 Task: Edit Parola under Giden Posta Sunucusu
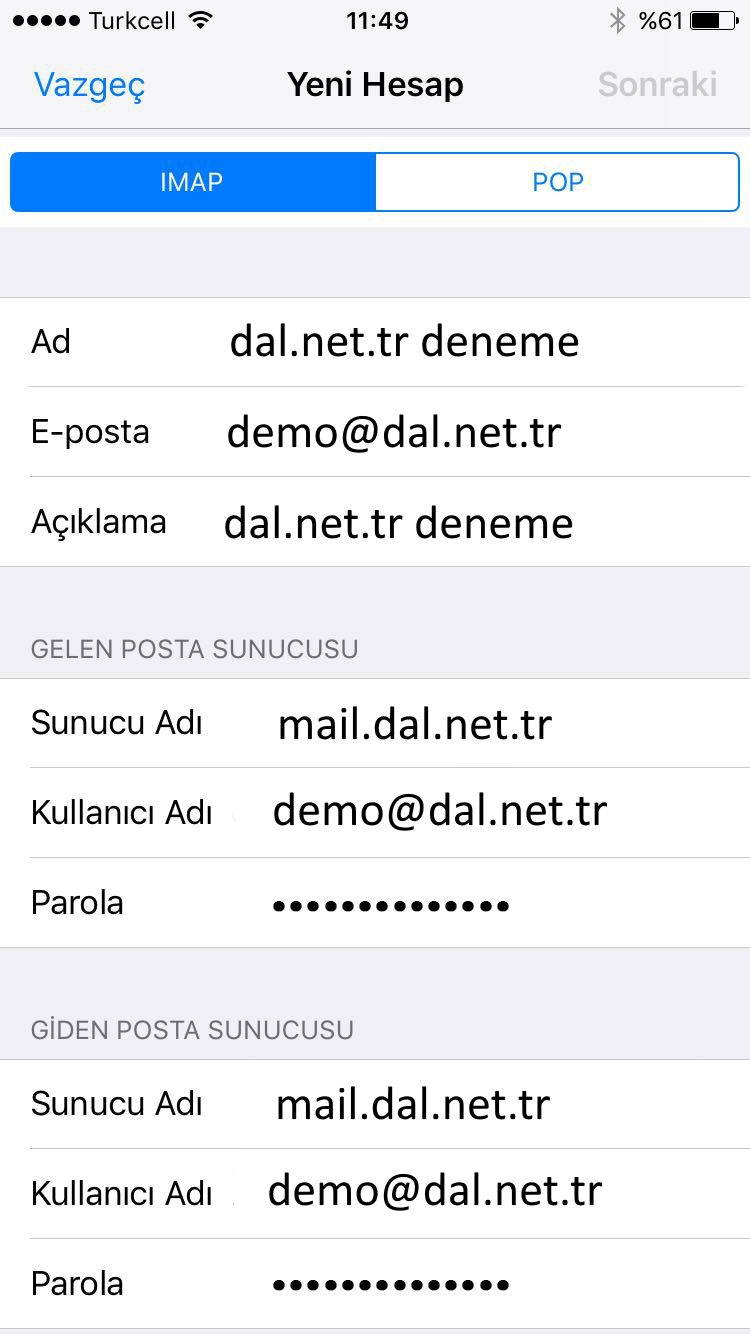[x=375, y=1284]
